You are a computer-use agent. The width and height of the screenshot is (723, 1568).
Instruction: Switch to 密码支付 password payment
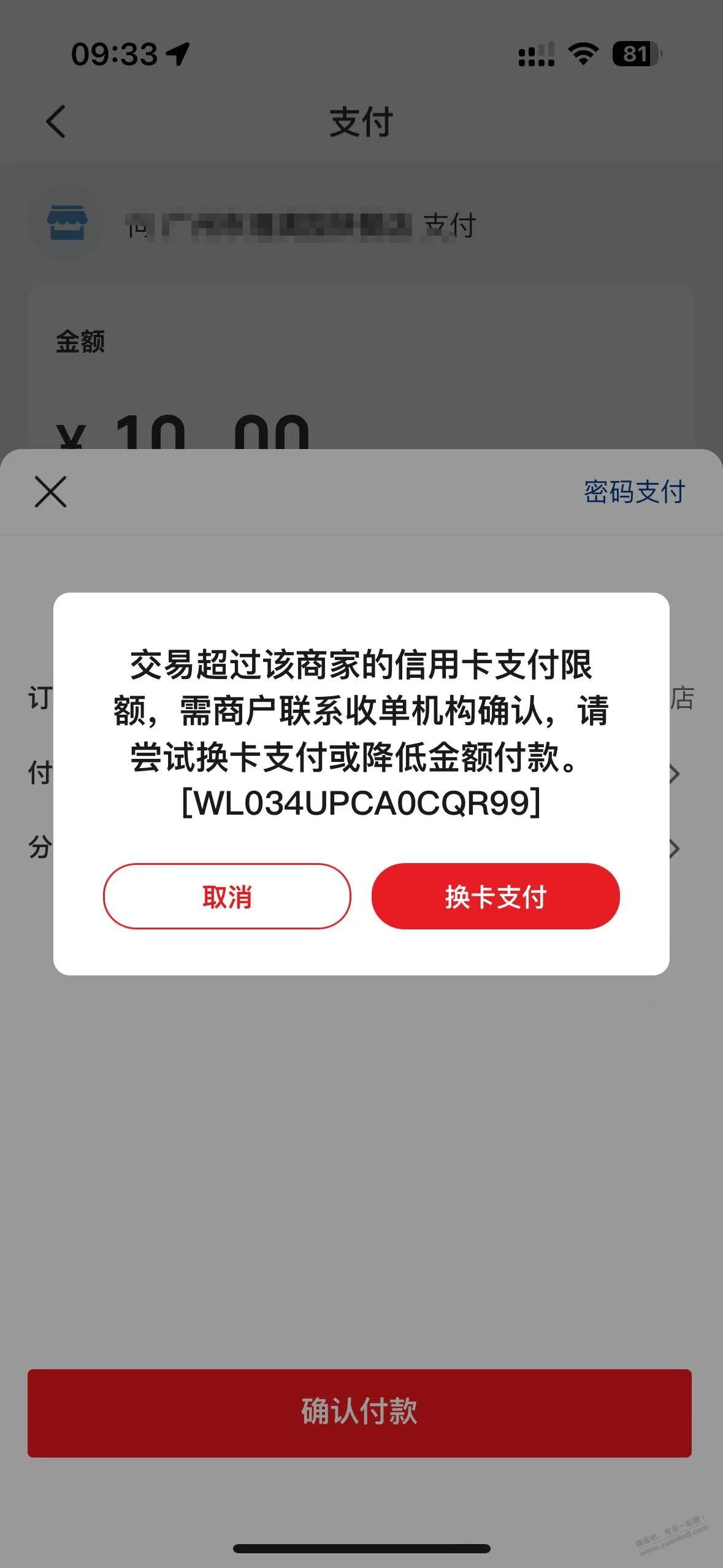point(634,492)
